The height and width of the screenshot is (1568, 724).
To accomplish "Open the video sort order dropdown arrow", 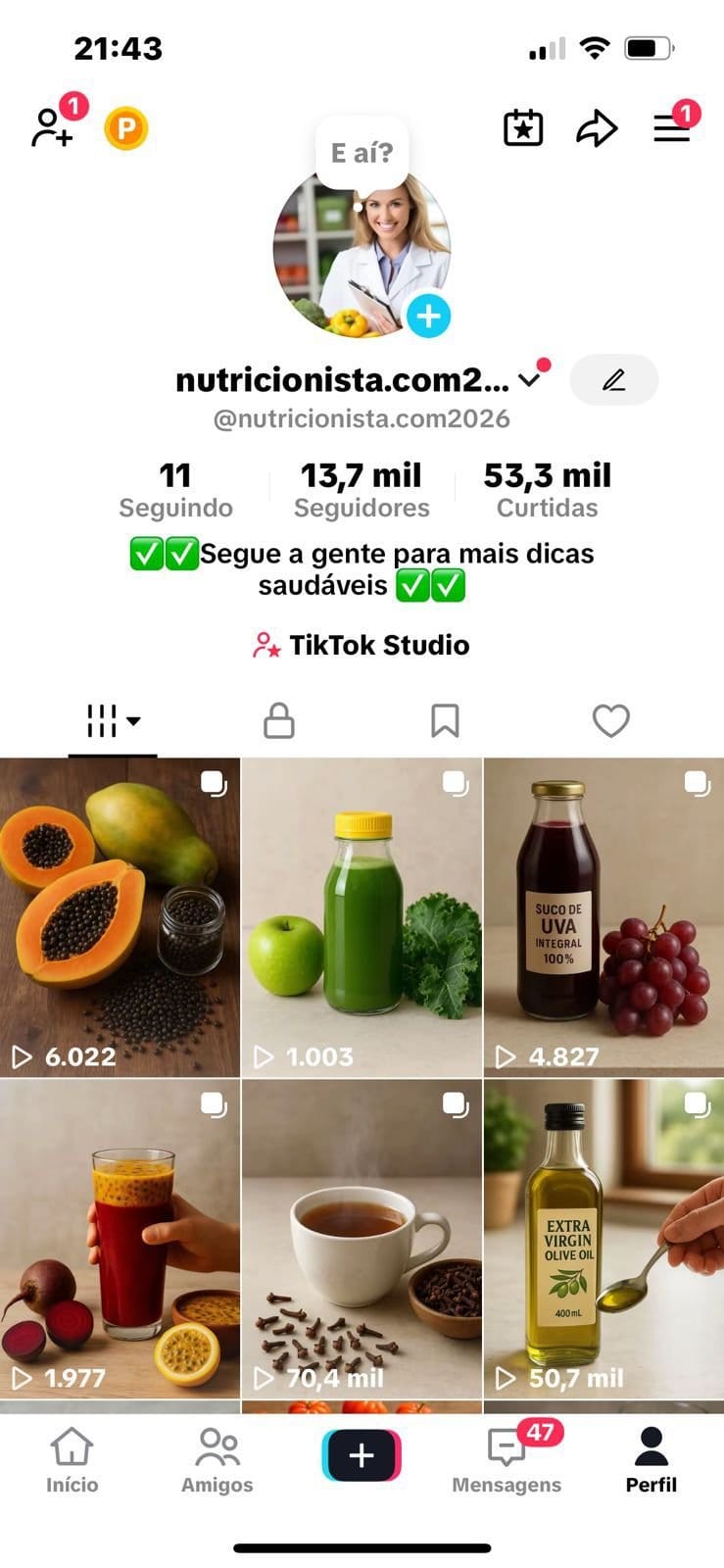I will [x=134, y=722].
